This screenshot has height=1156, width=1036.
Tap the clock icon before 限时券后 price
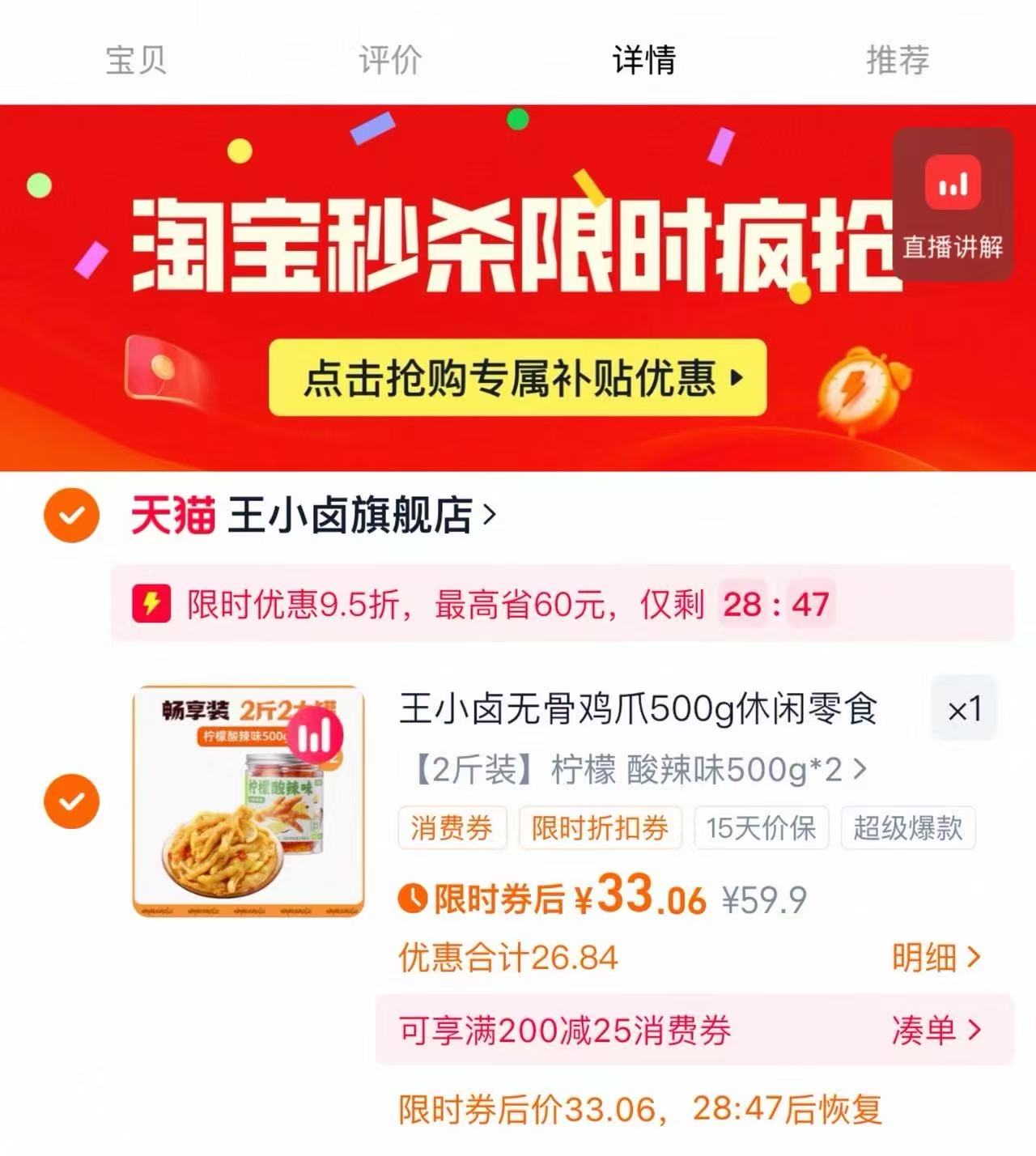pyautogui.click(x=412, y=899)
